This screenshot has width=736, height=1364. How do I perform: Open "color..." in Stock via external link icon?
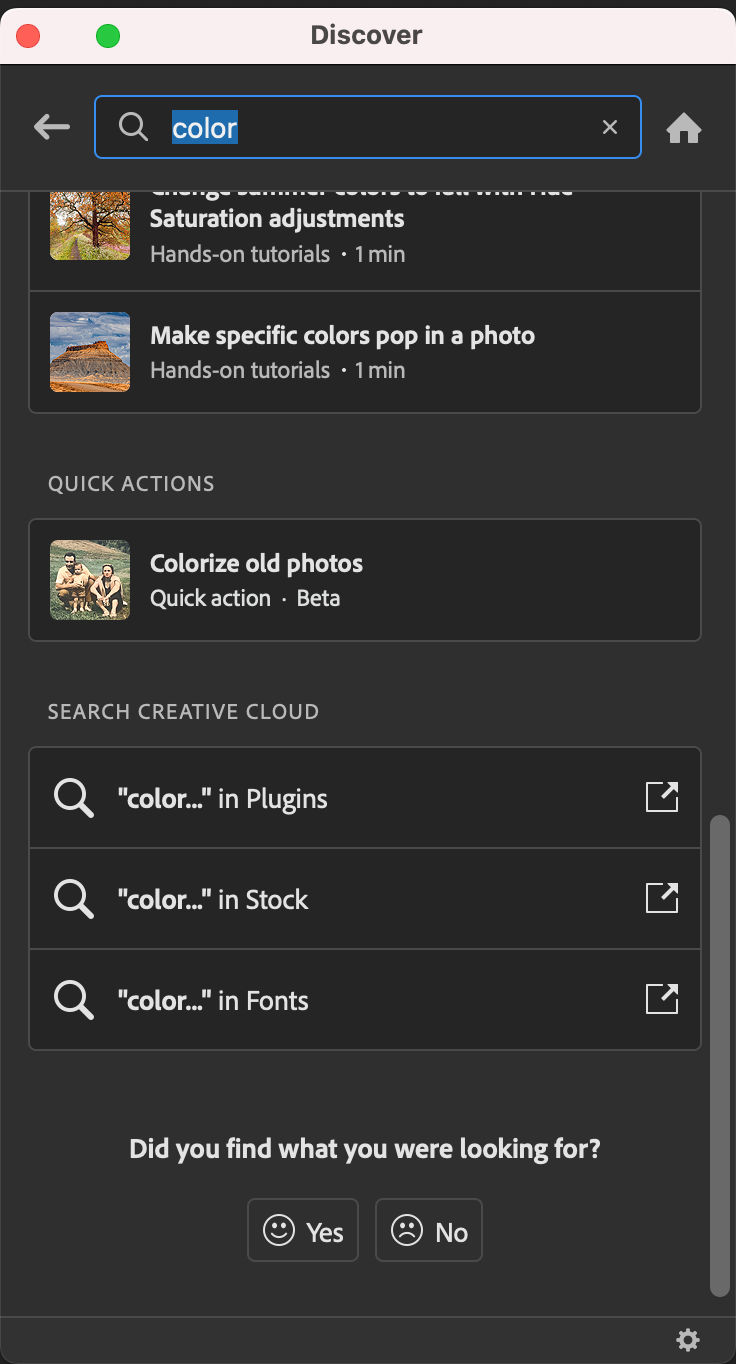click(661, 898)
